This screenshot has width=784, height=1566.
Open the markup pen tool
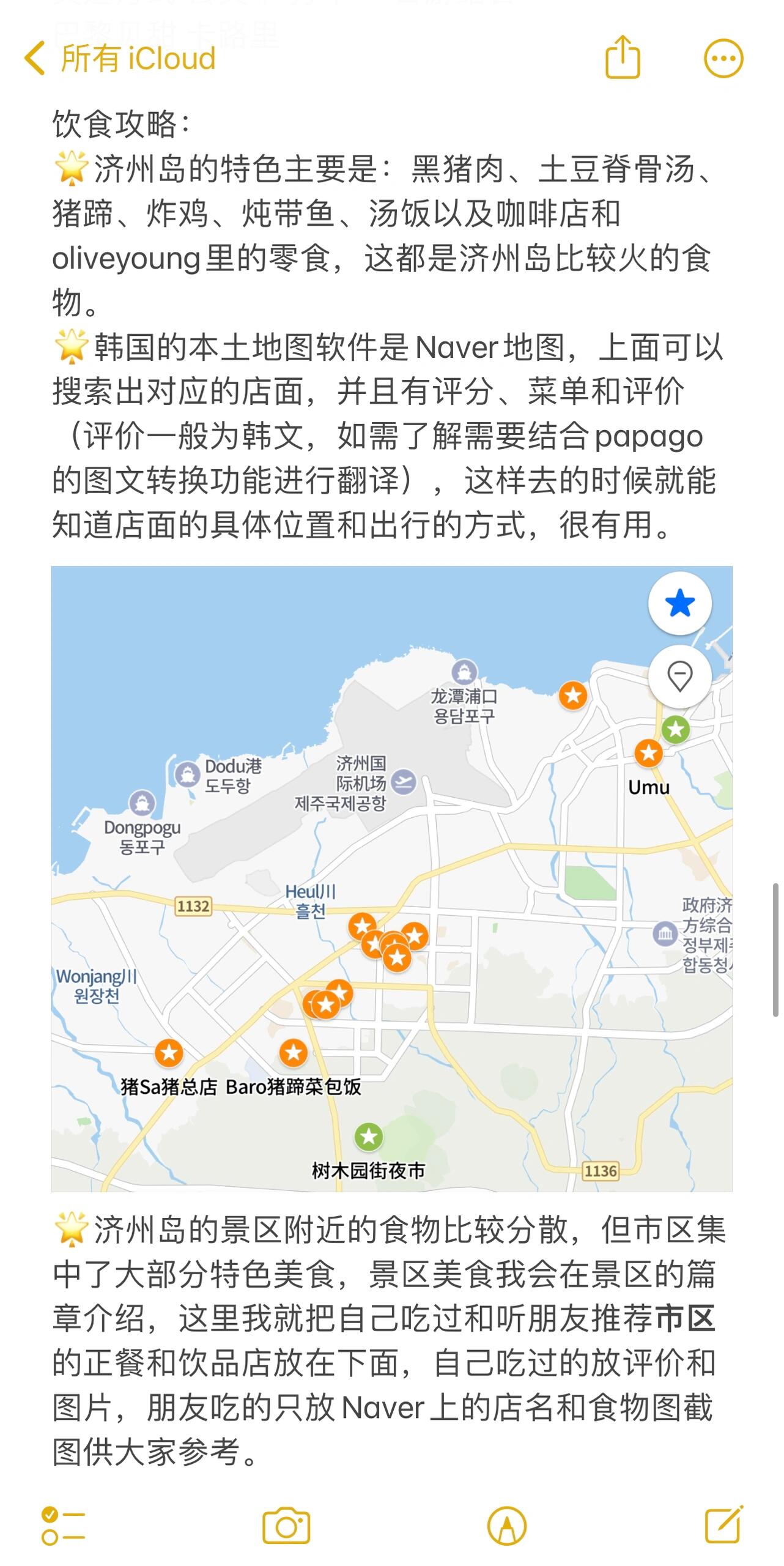pyautogui.click(x=506, y=1526)
